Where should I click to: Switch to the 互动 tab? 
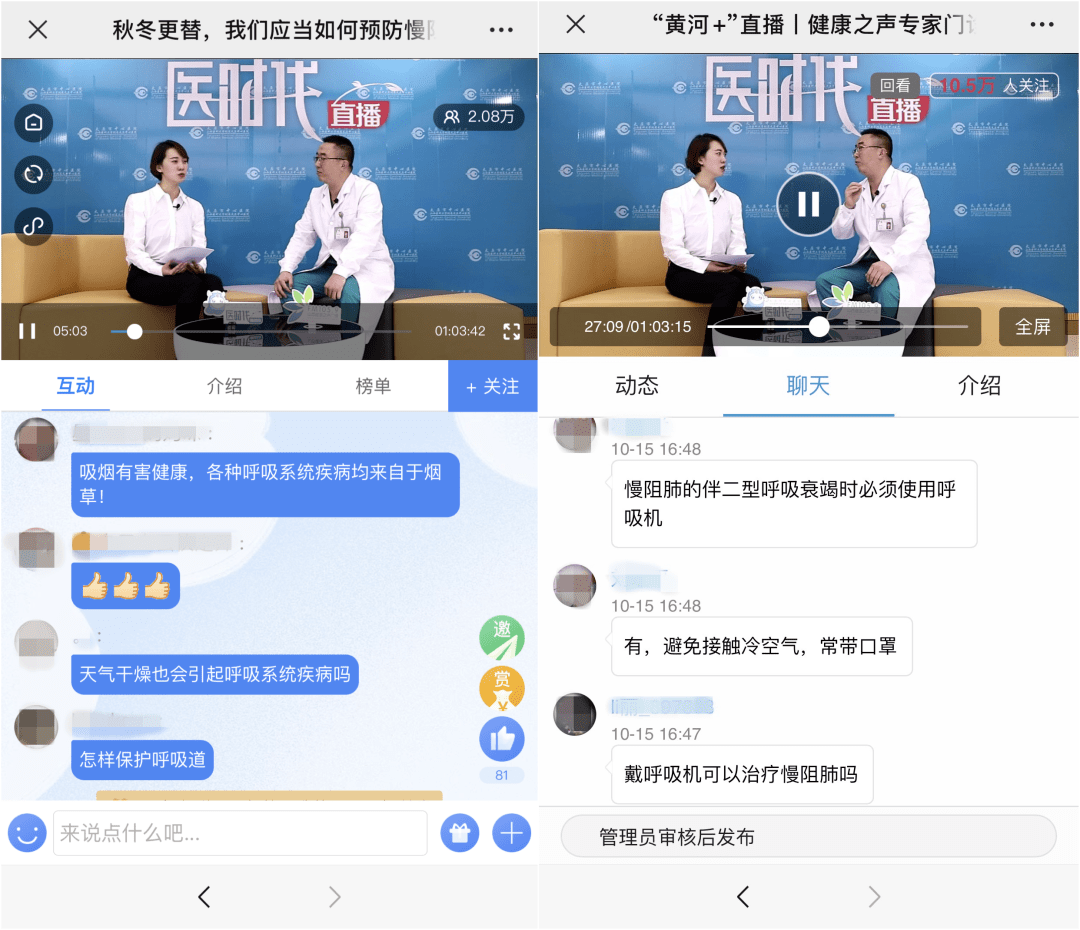coord(76,386)
